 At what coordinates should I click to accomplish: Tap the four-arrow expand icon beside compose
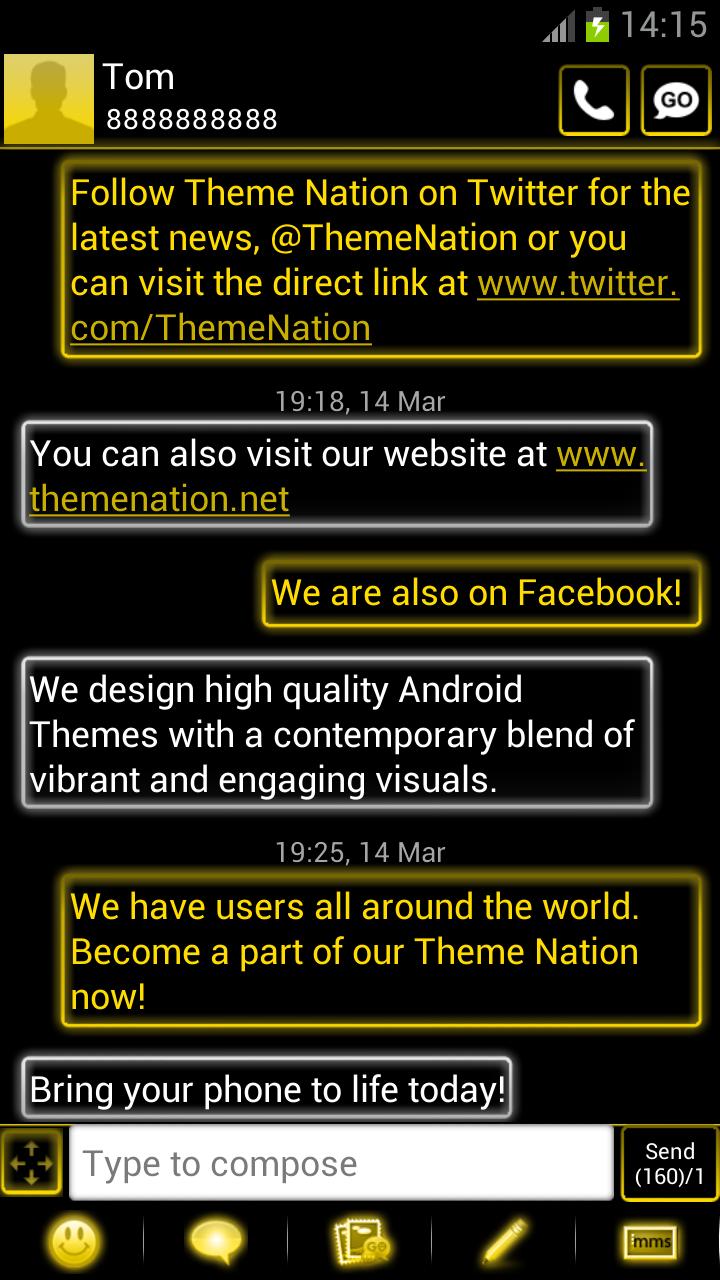coord(31,1163)
